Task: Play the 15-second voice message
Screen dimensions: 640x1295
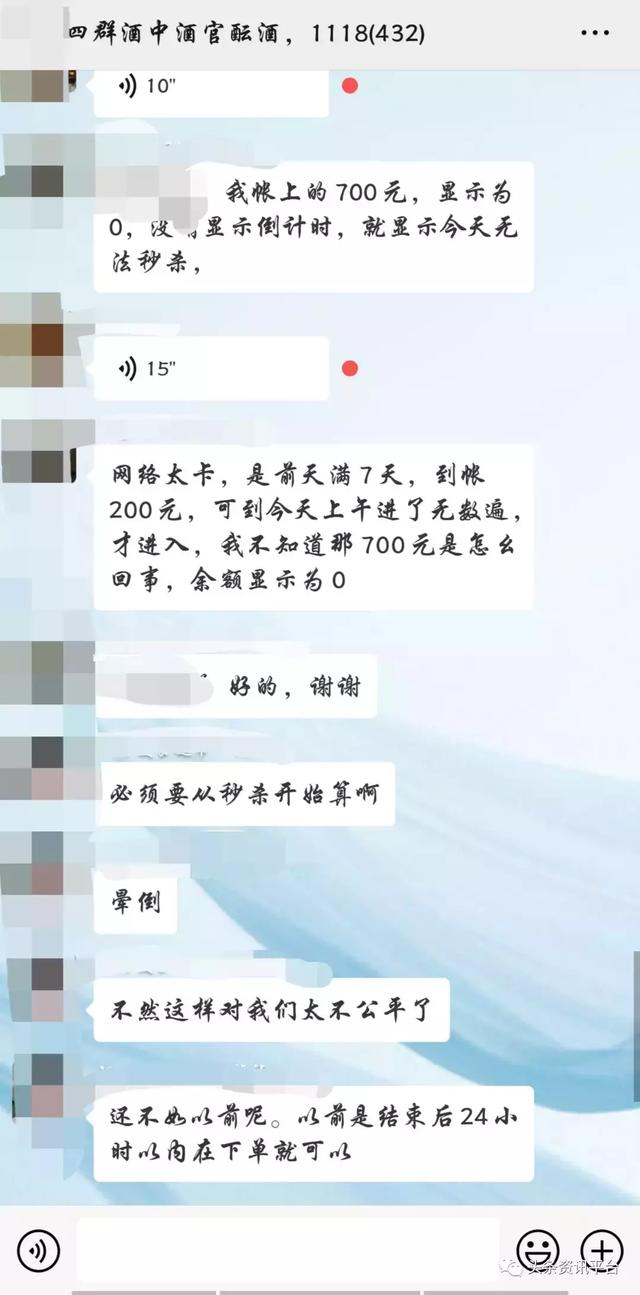Action: pos(211,368)
